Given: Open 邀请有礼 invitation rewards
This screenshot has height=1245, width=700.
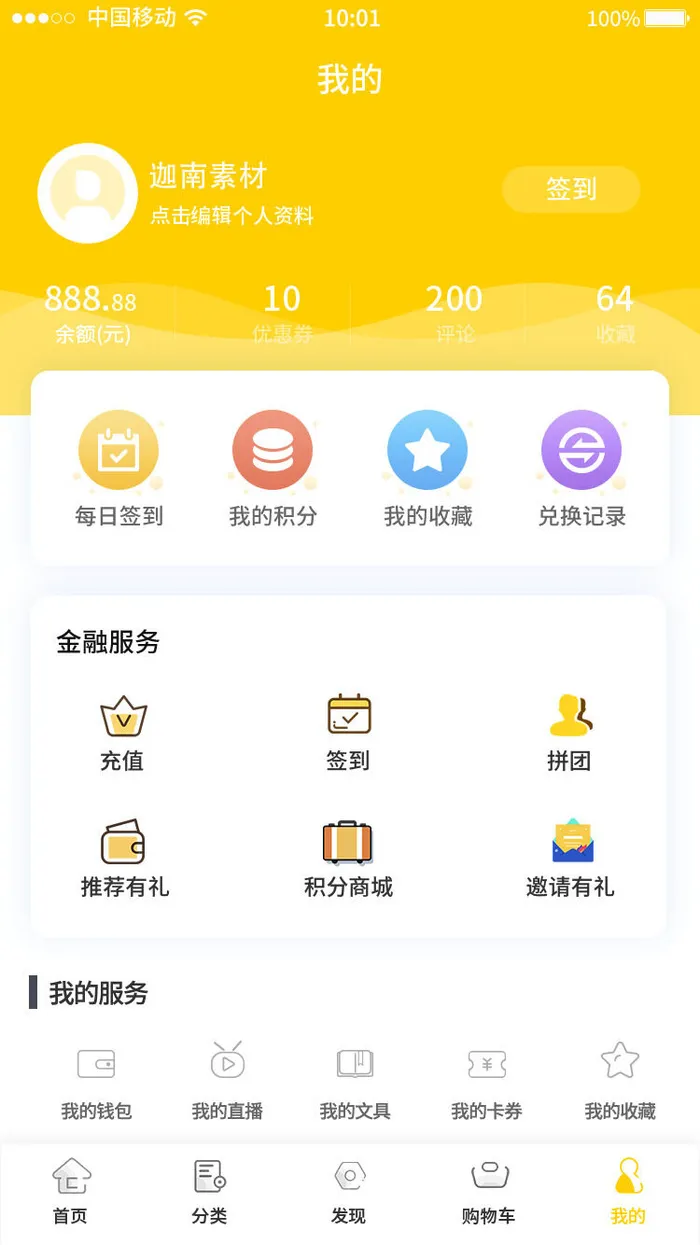Looking at the screenshot, I should (x=571, y=858).
